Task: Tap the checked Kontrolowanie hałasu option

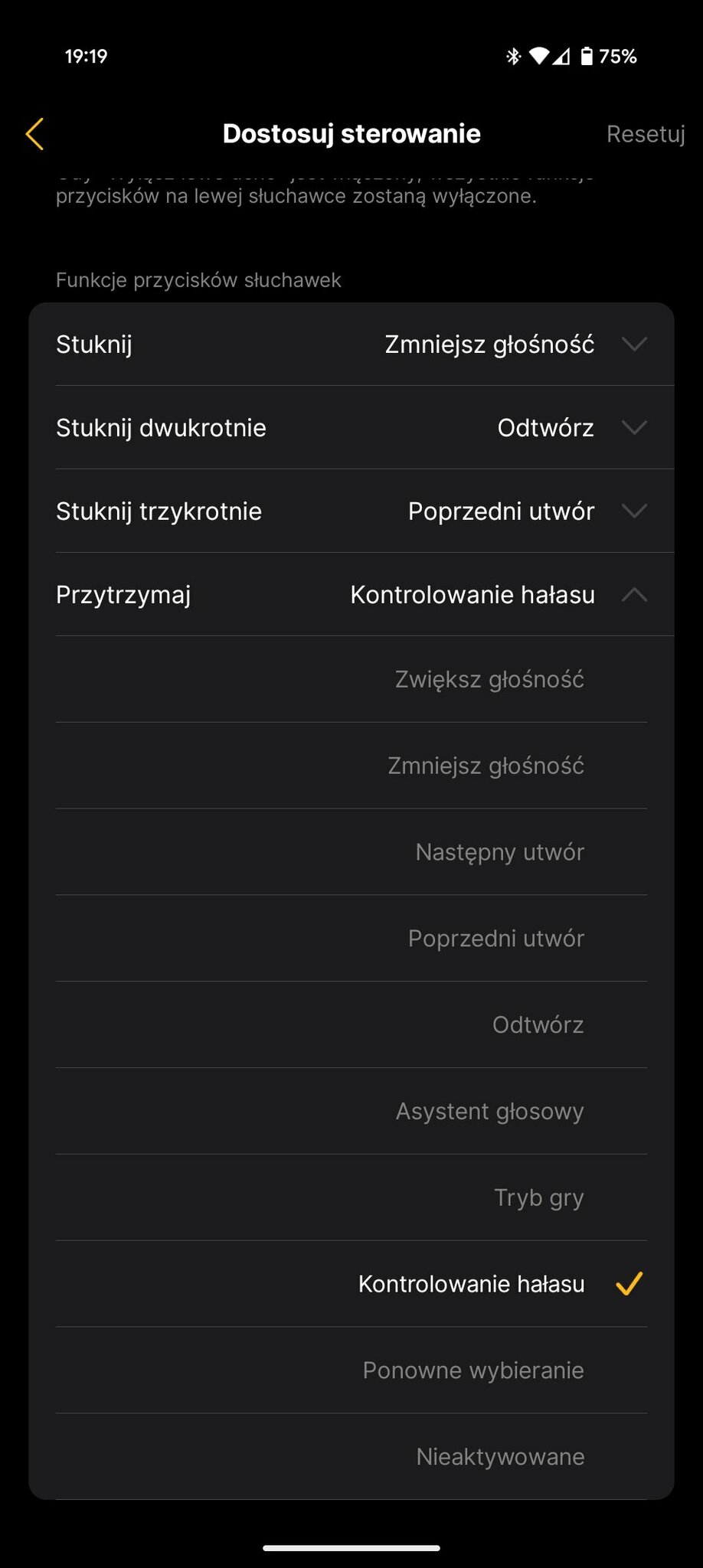Action: 351,1284
